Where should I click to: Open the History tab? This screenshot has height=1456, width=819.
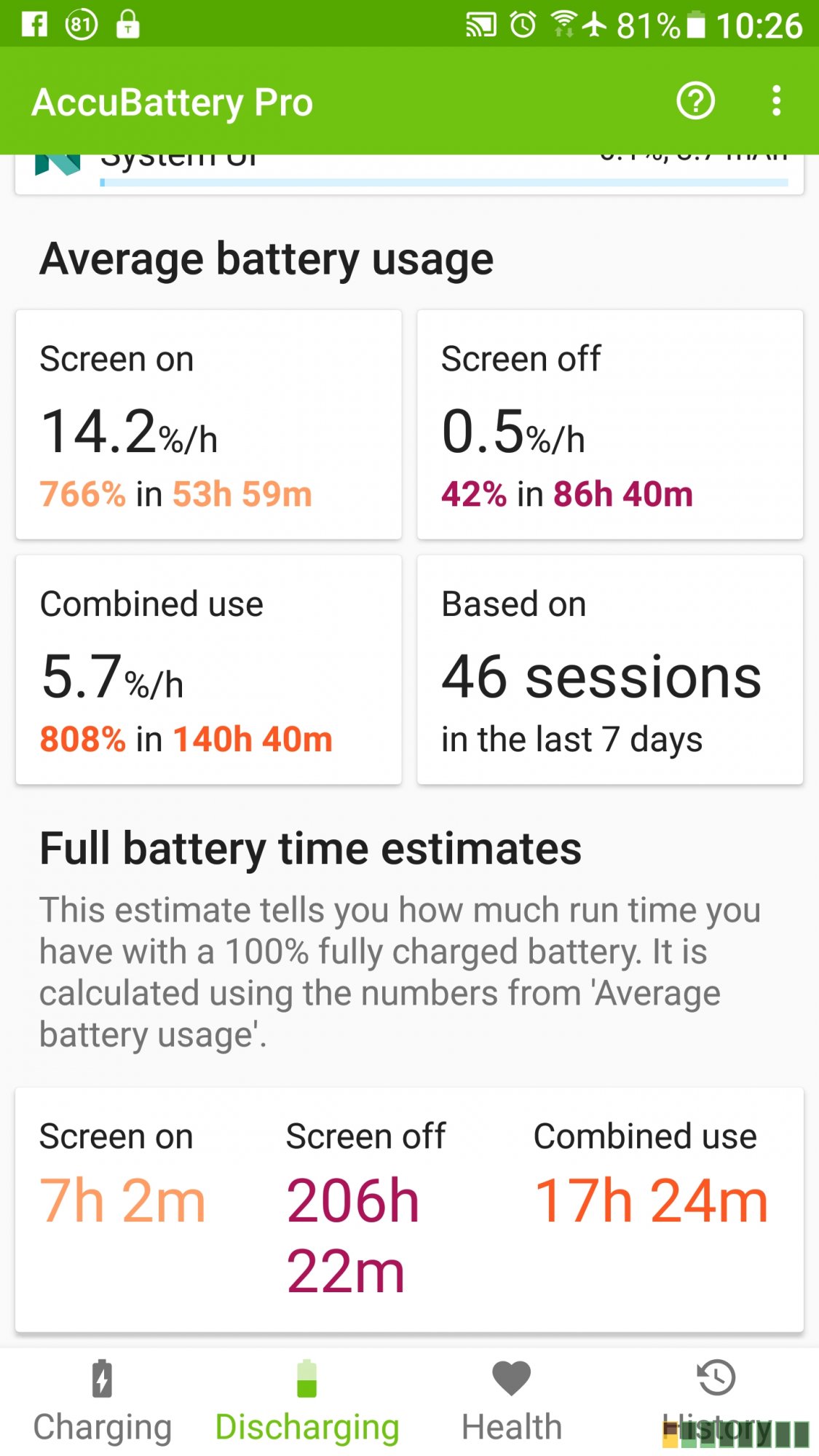(716, 1401)
